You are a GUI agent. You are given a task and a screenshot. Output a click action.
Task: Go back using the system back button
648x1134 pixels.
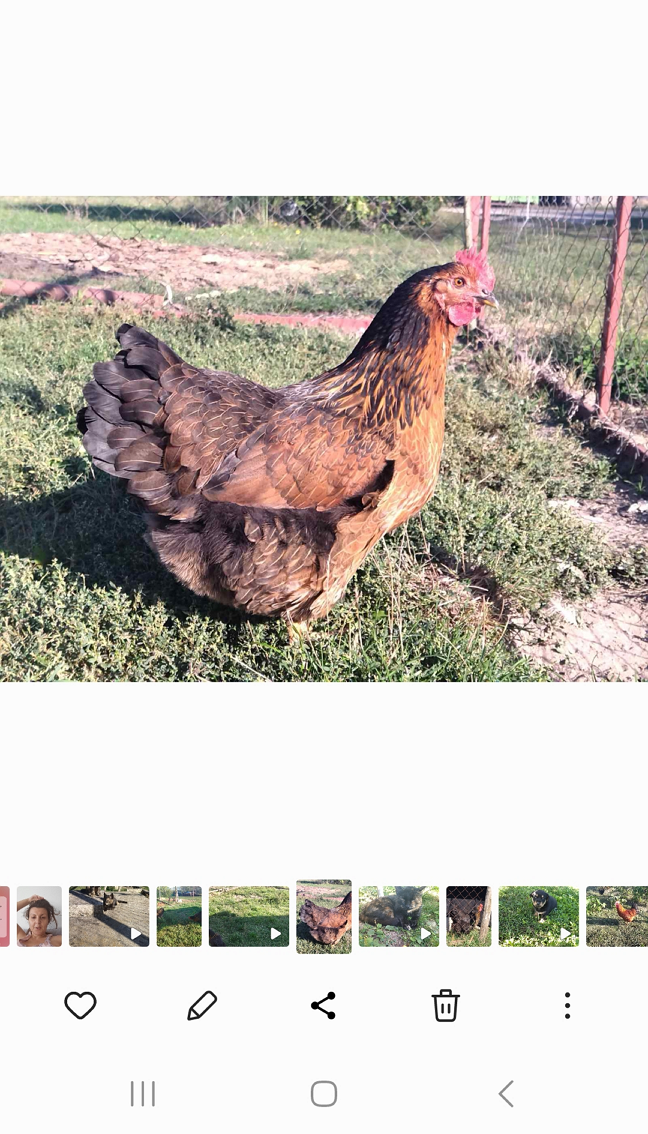pyautogui.click(x=506, y=1094)
